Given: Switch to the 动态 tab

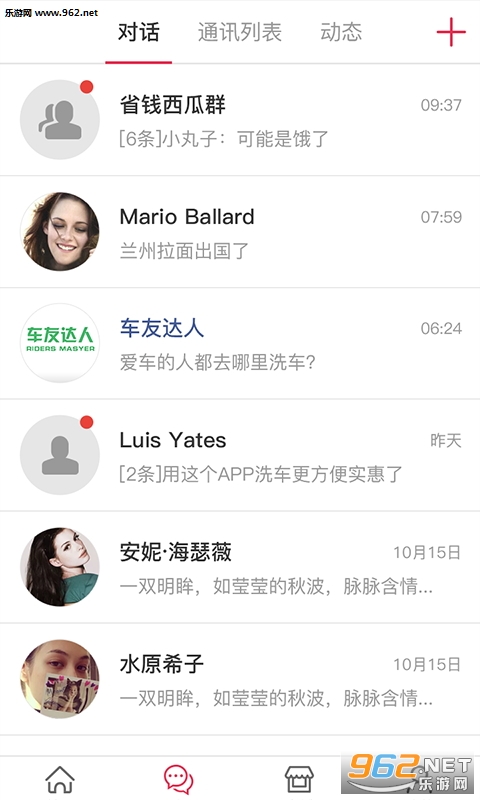Looking at the screenshot, I should (x=341, y=32).
